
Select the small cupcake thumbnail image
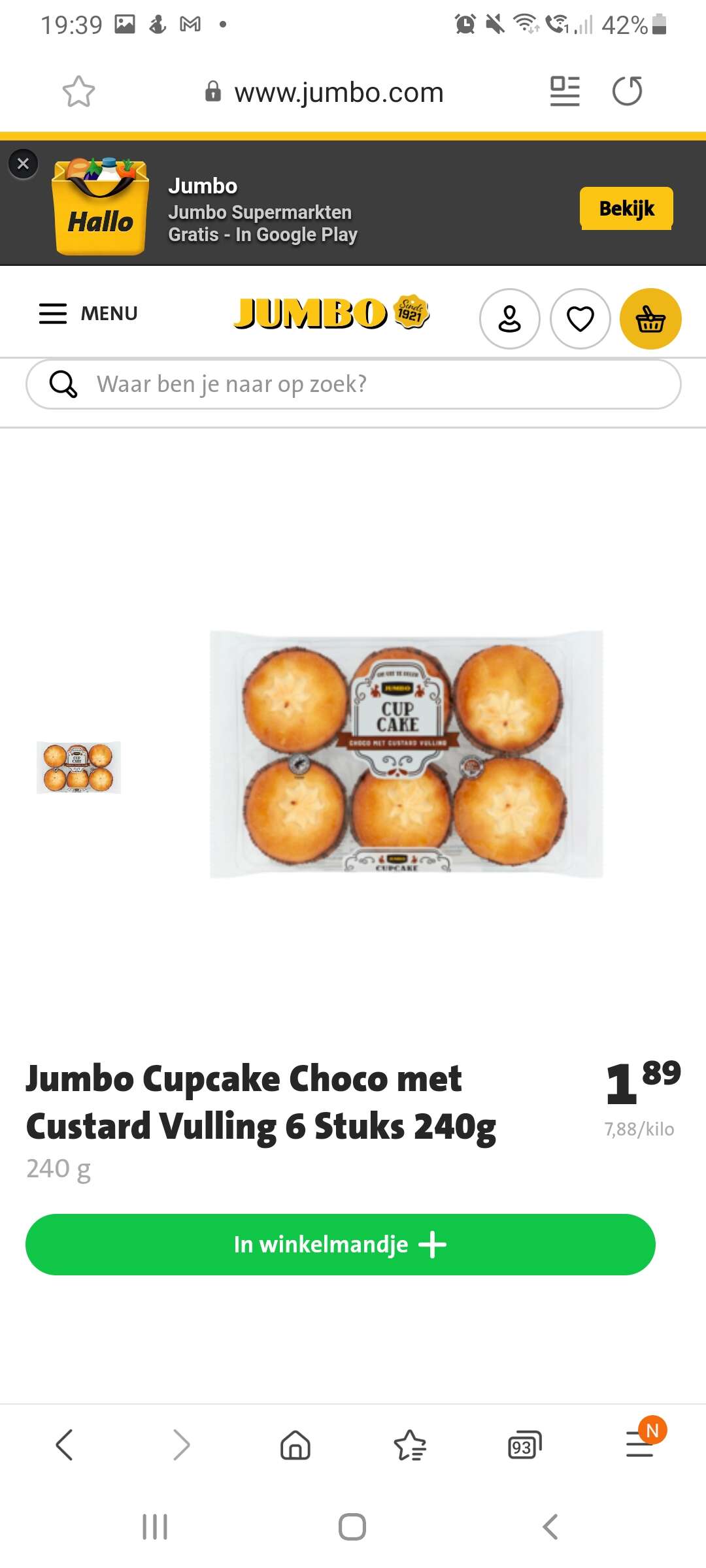click(78, 767)
